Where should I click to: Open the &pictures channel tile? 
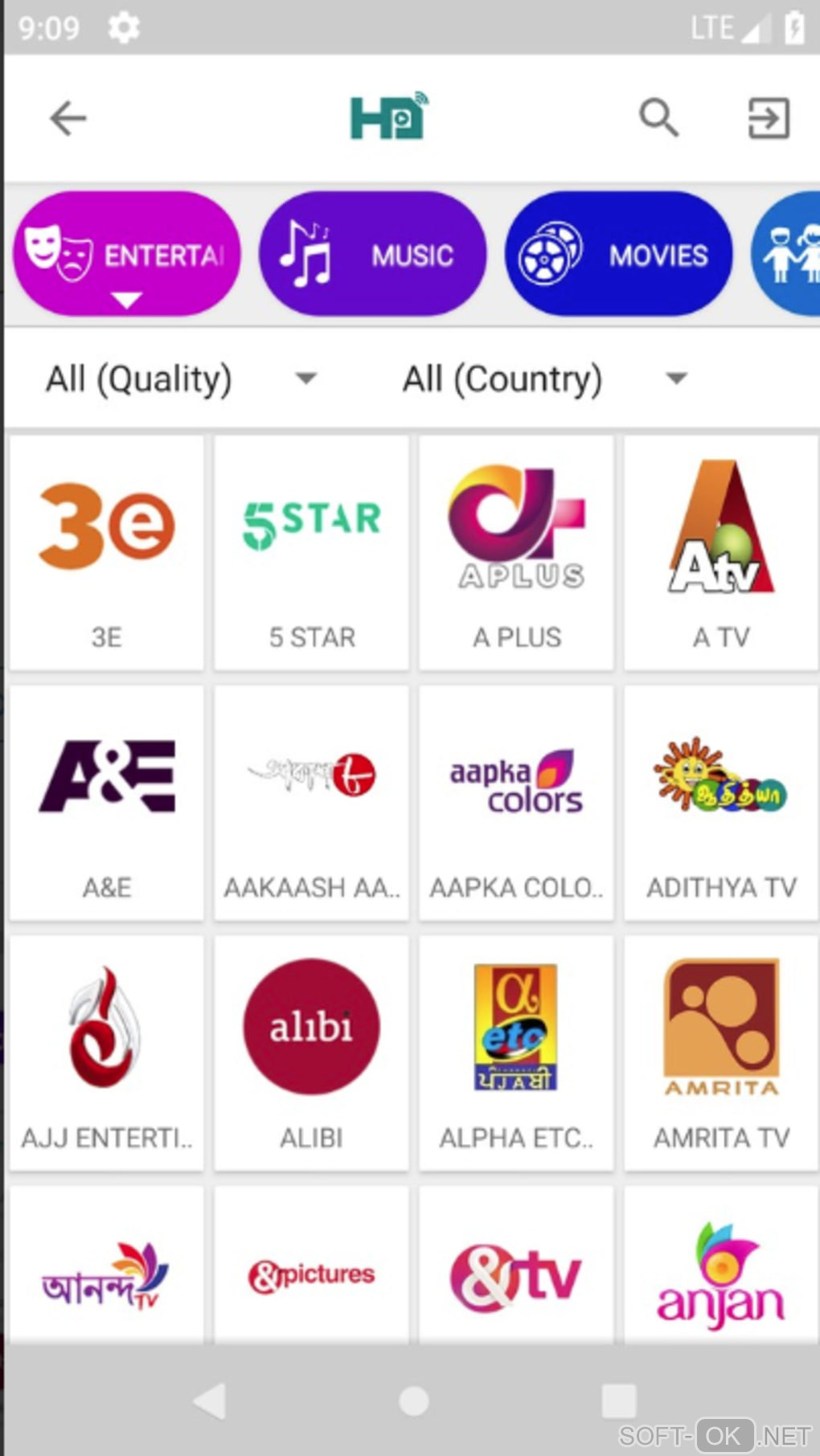312,1270
